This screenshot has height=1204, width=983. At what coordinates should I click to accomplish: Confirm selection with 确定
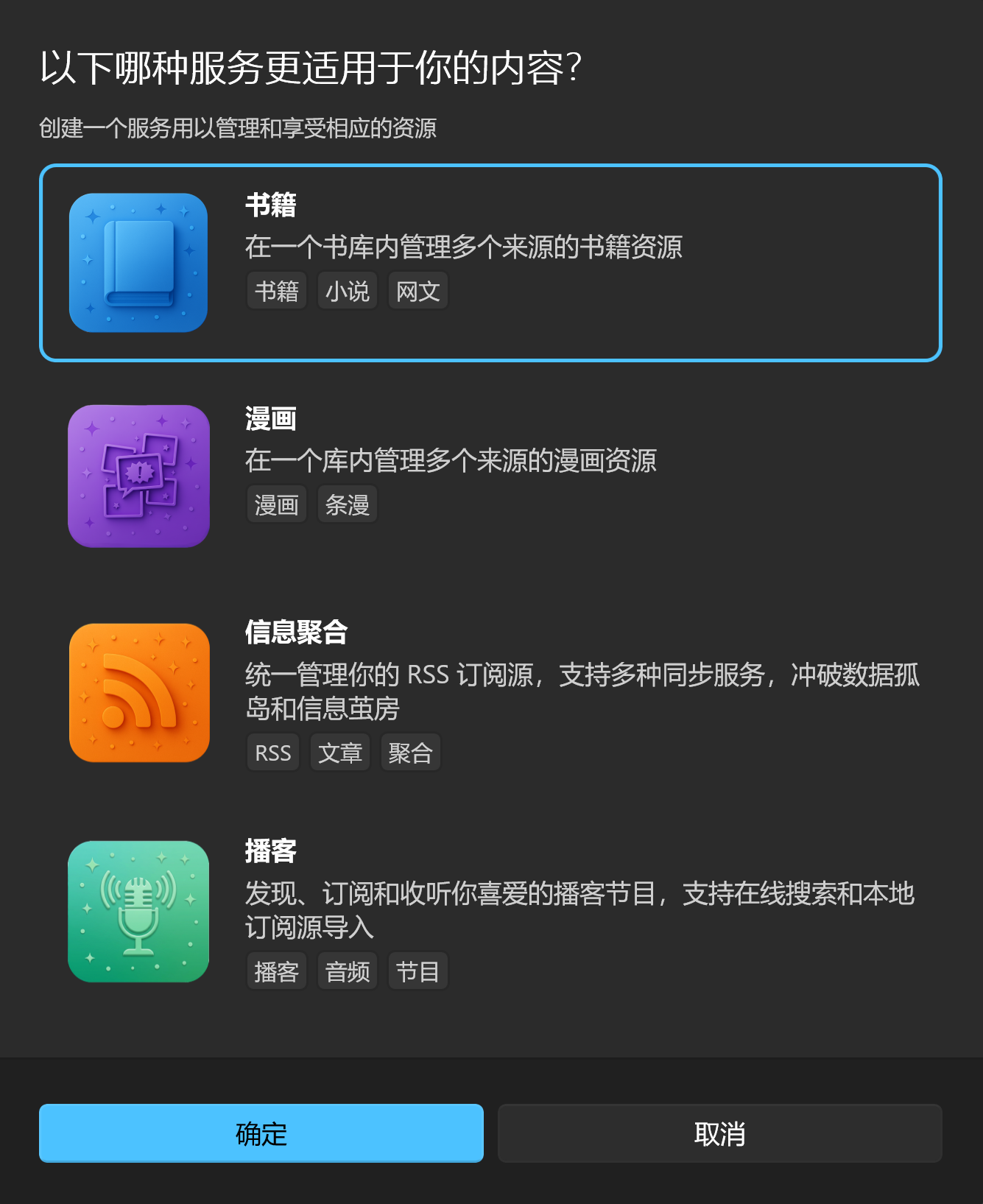261,1133
